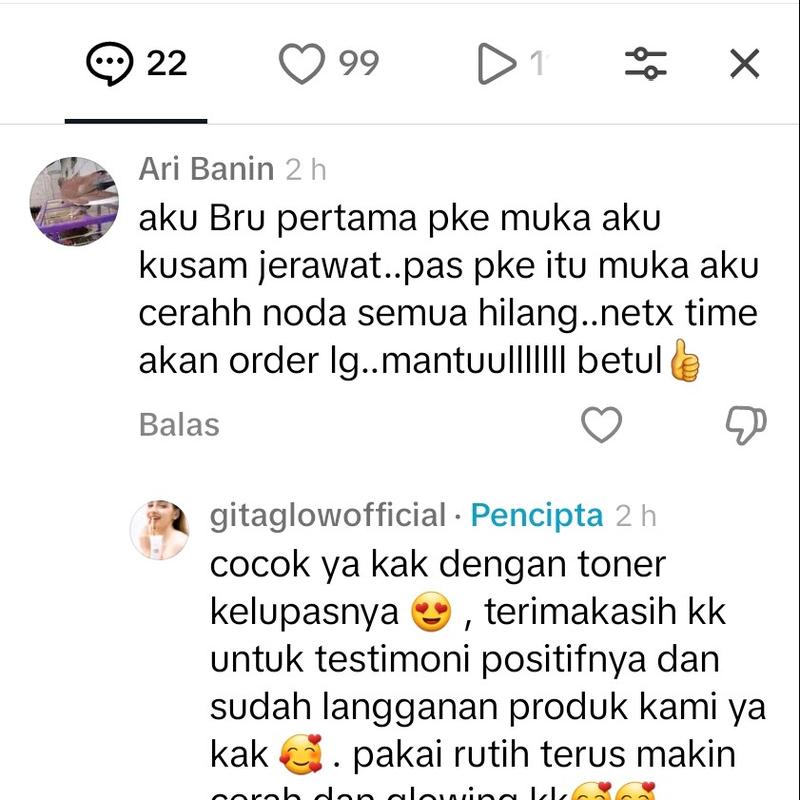This screenshot has height=800, width=800.
Task: Switch to the likes tab
Action: [328, 65]
